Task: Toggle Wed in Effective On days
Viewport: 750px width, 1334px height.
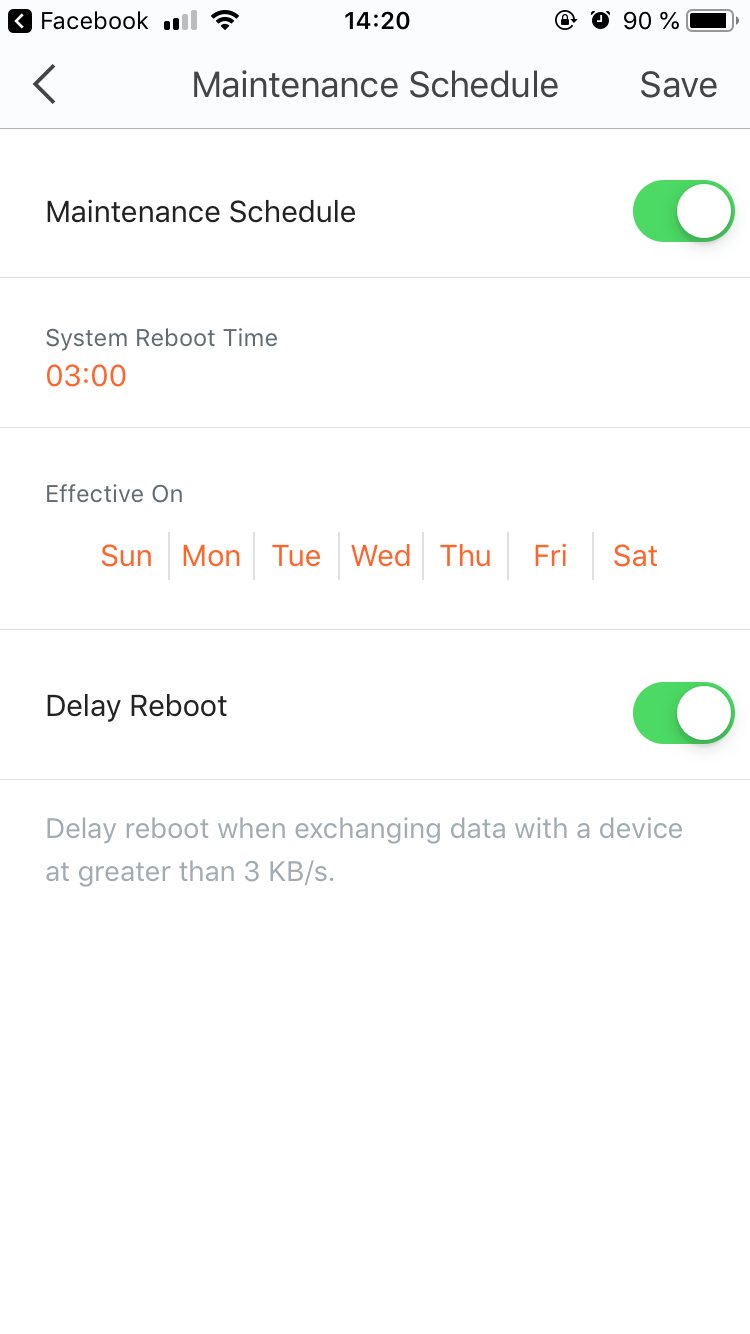Action: (381, 556)
